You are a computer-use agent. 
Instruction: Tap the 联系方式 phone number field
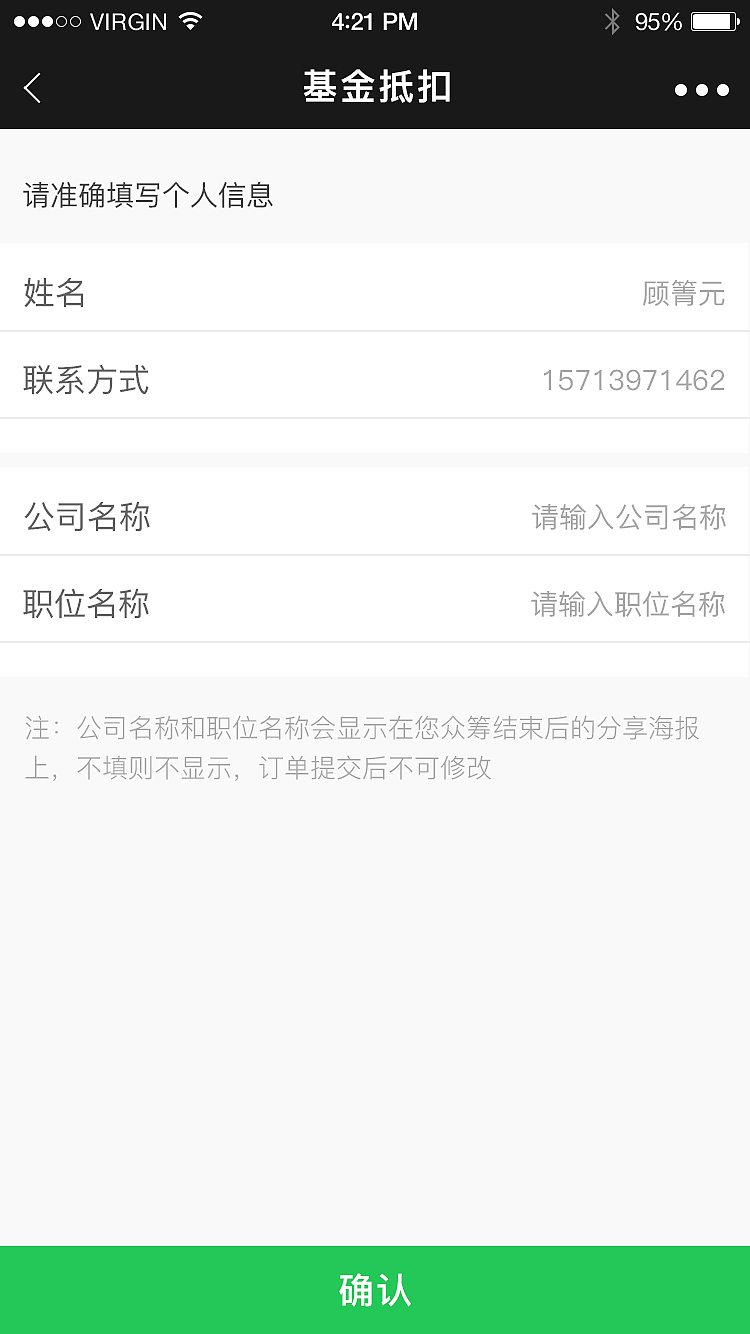[x=375, y=380]
